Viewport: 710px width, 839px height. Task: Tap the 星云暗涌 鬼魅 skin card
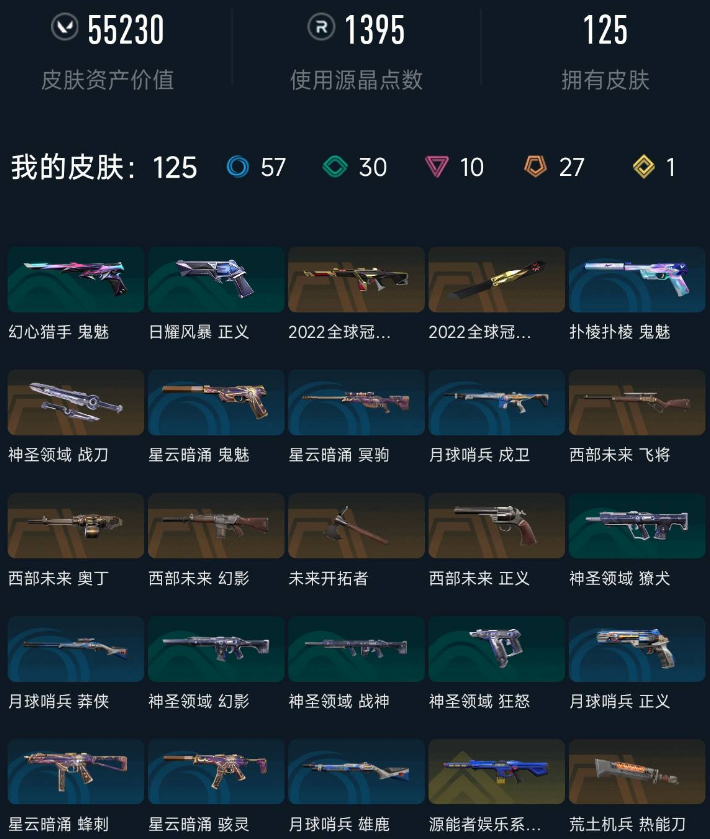click(x=216, y=403)
